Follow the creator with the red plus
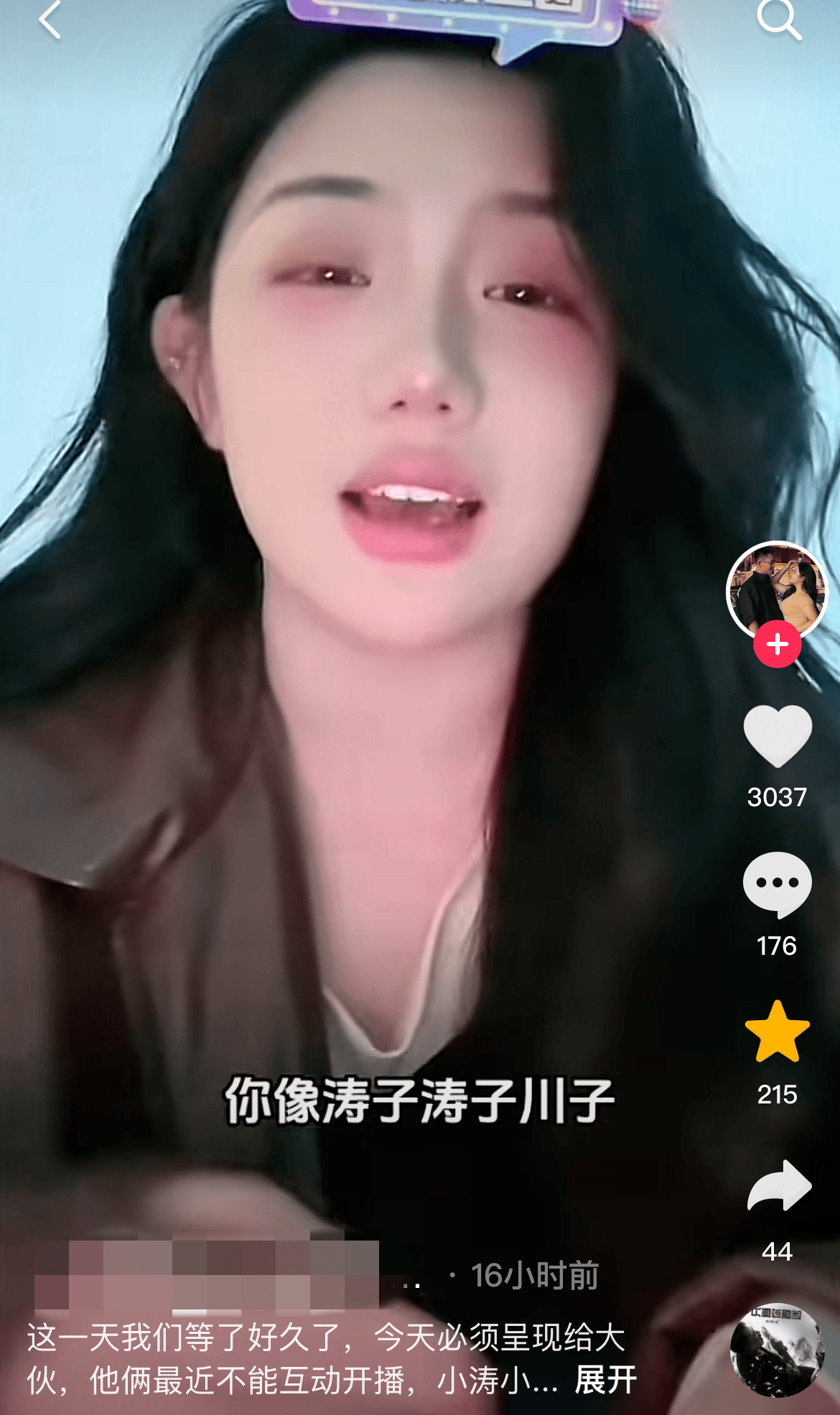Screen dimensions: 840x1415 (x=777, y=645)
